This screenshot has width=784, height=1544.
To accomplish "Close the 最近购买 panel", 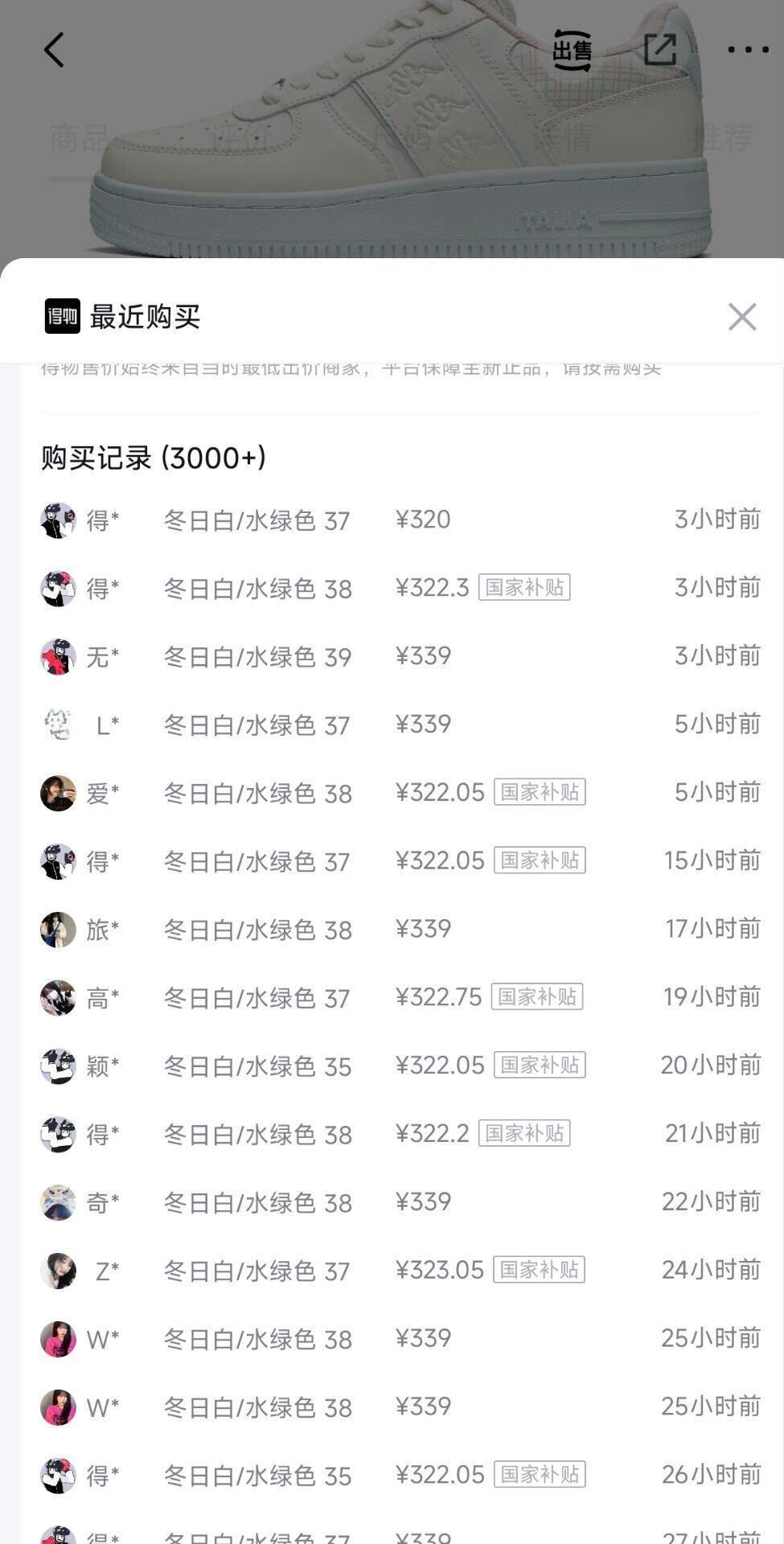I will tap(742, 317).
